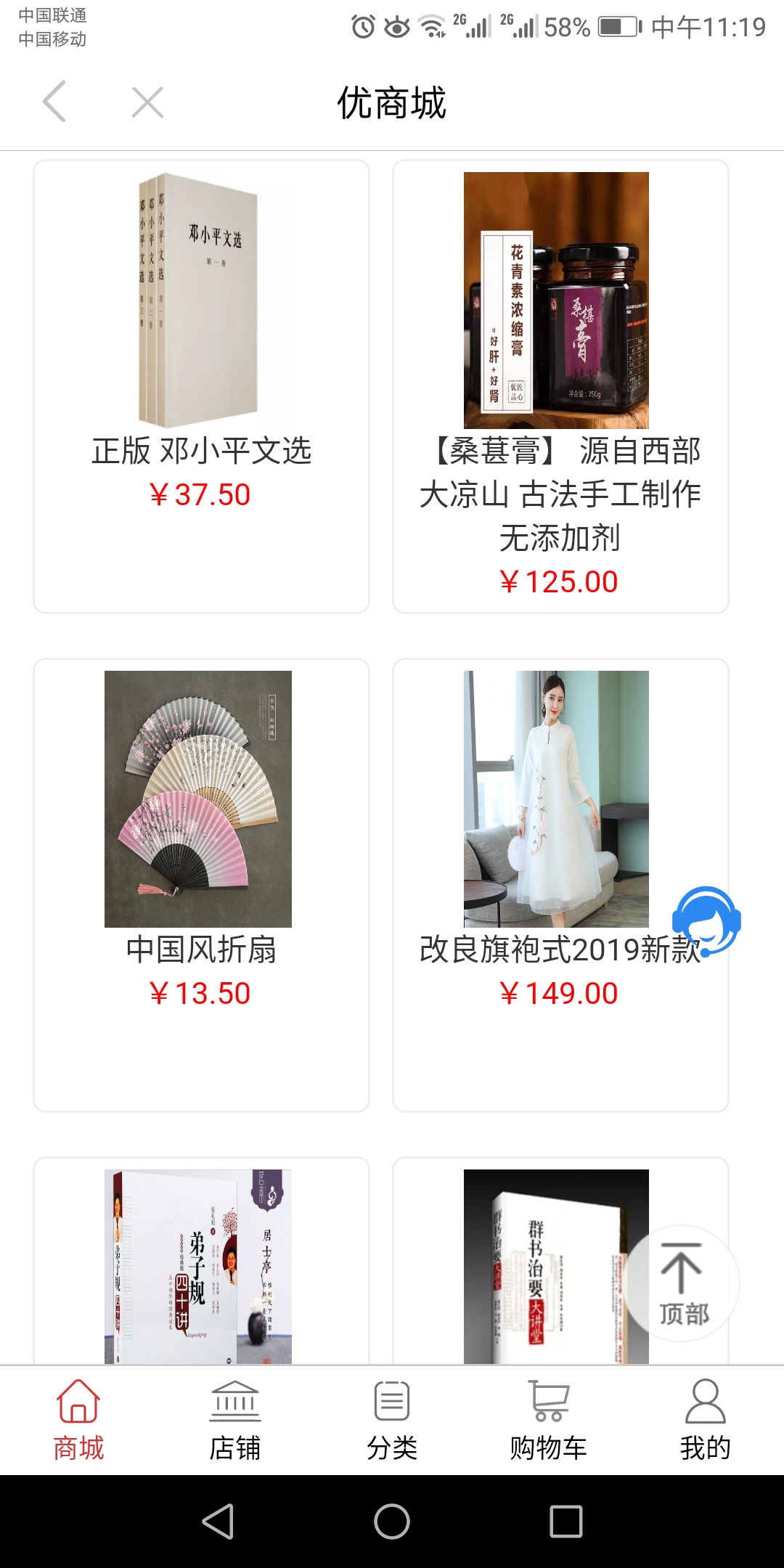Open the system recent apps view

[566, 1521]
